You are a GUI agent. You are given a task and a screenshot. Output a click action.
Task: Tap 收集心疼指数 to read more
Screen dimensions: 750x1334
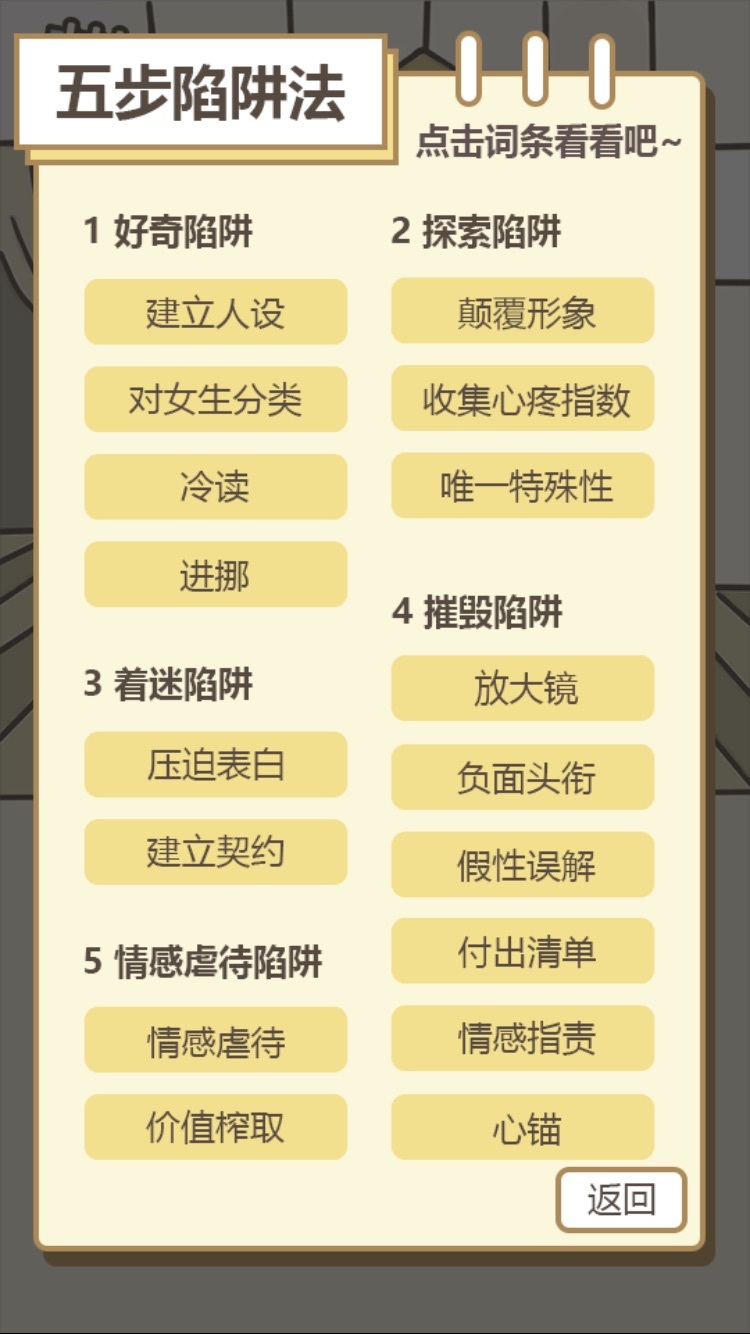pyautogui.click(x=522, y=399)
